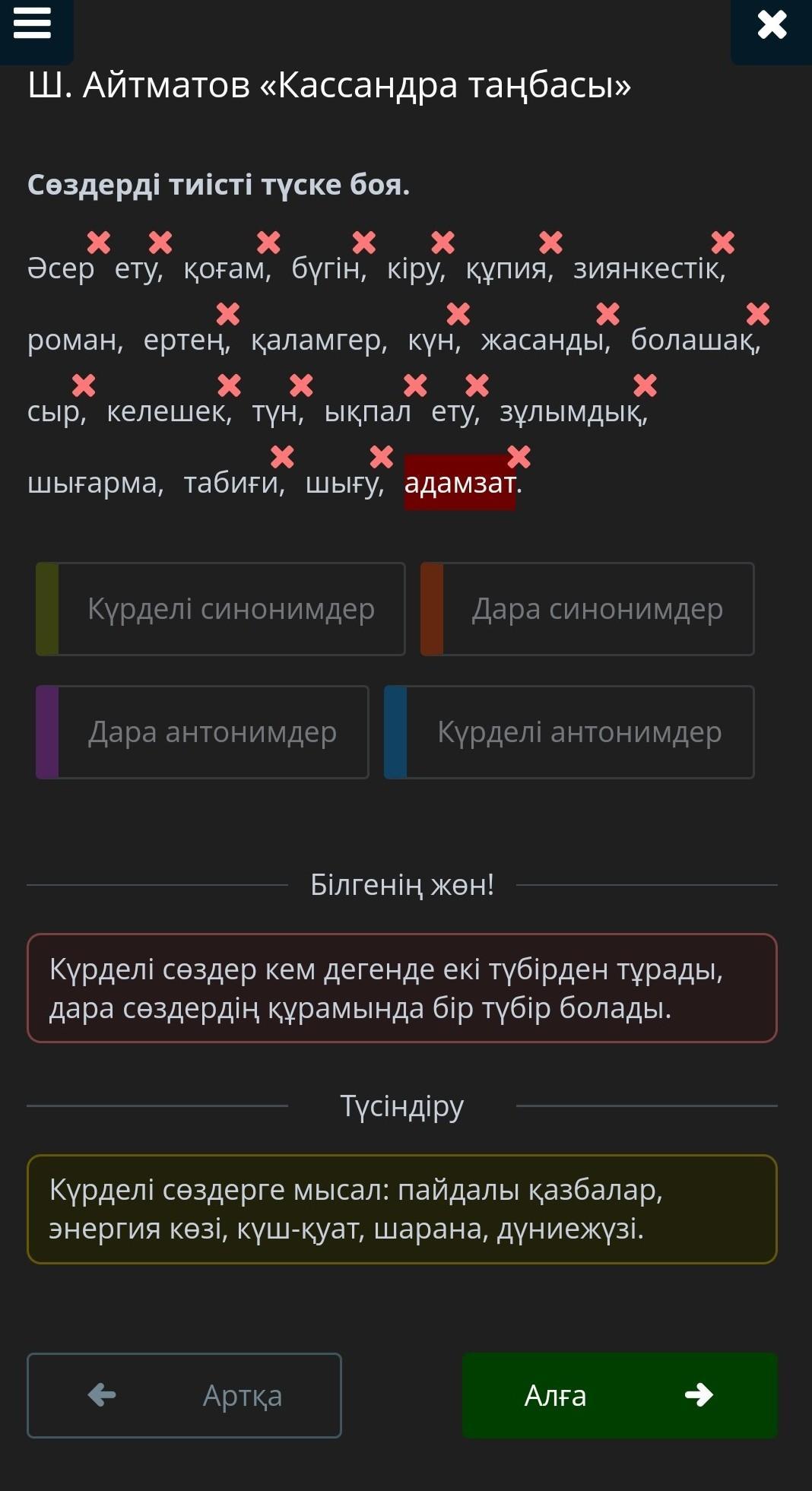Screen dimensions: 812x1491
Task: Close the lesson with the X button
Action: click(x=772, y=25)
